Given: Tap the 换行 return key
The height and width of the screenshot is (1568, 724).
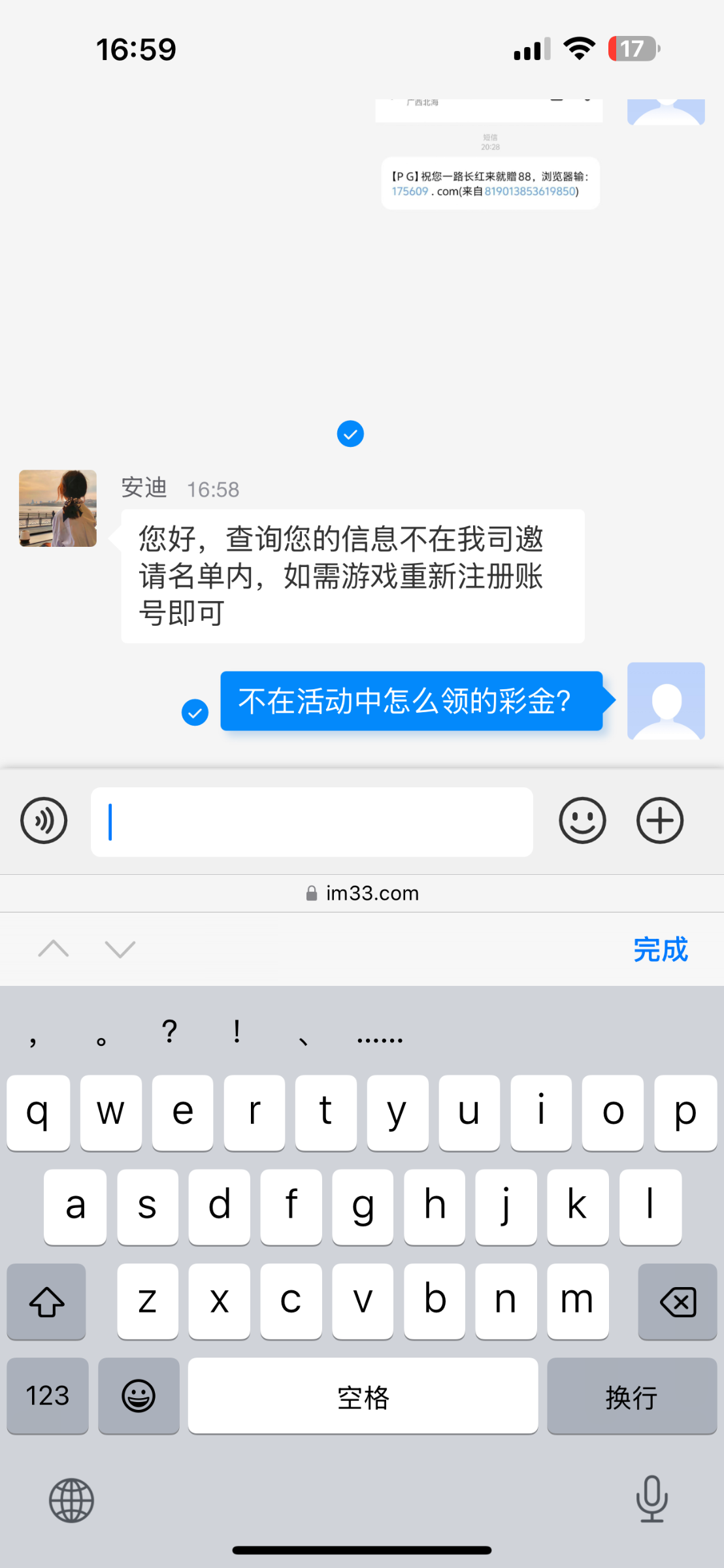Looking at the screenshot, I should coord(631,1396).
